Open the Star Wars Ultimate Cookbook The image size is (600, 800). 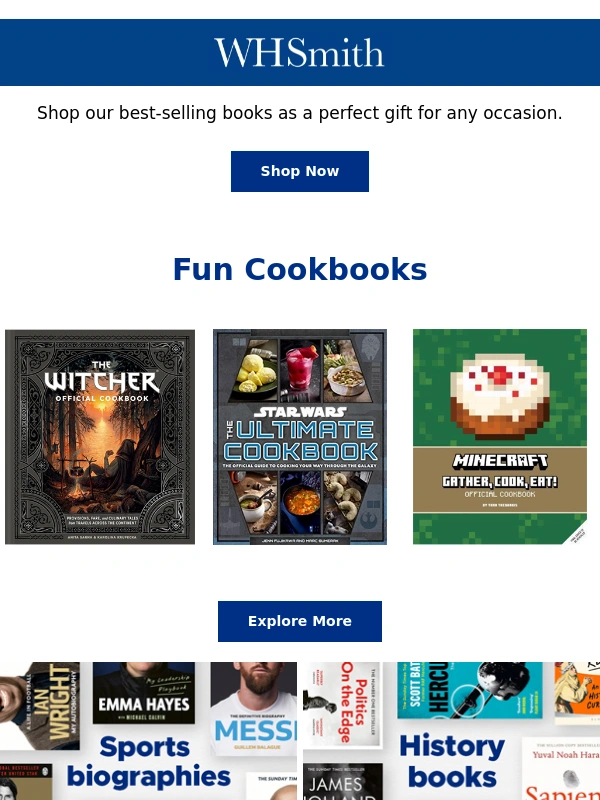[300, 437]
